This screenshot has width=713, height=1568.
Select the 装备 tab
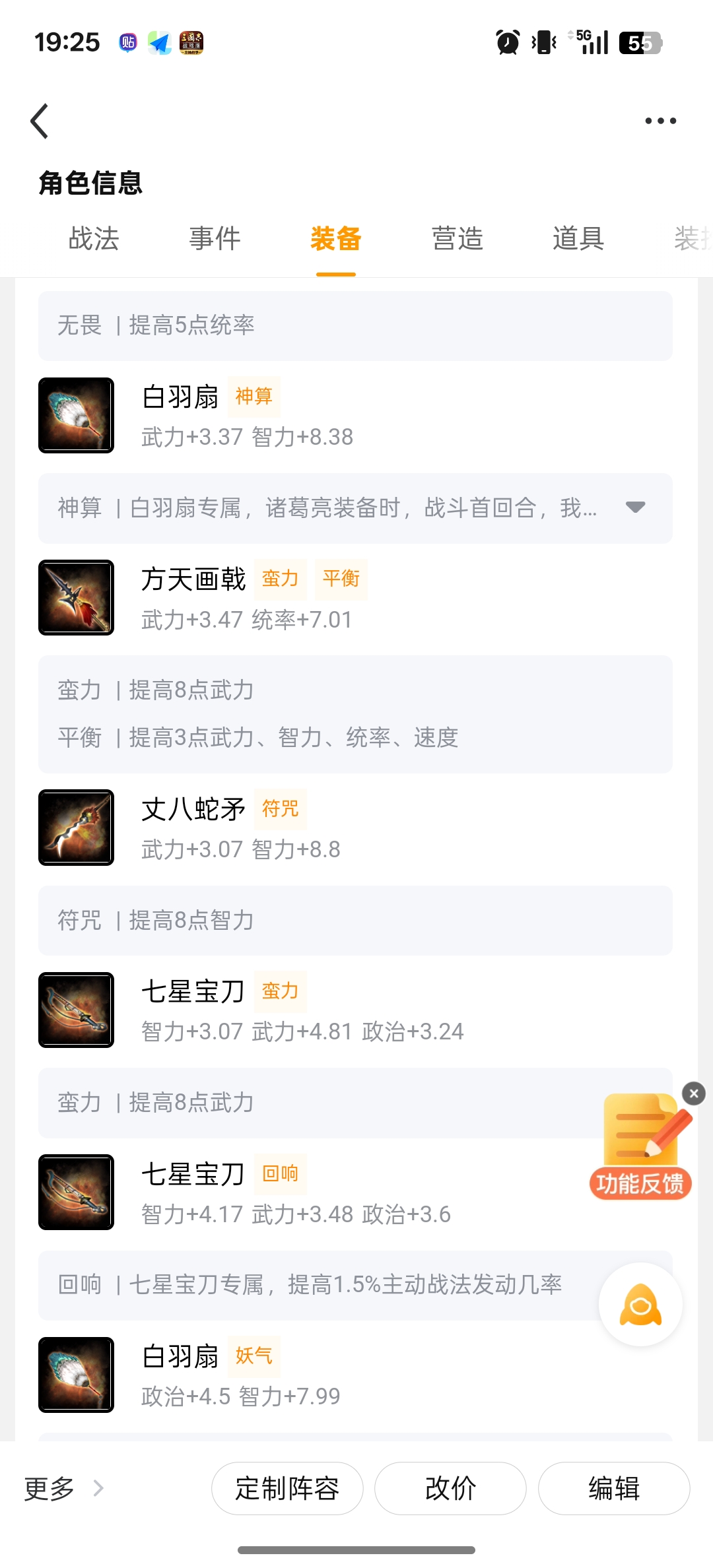336,239
